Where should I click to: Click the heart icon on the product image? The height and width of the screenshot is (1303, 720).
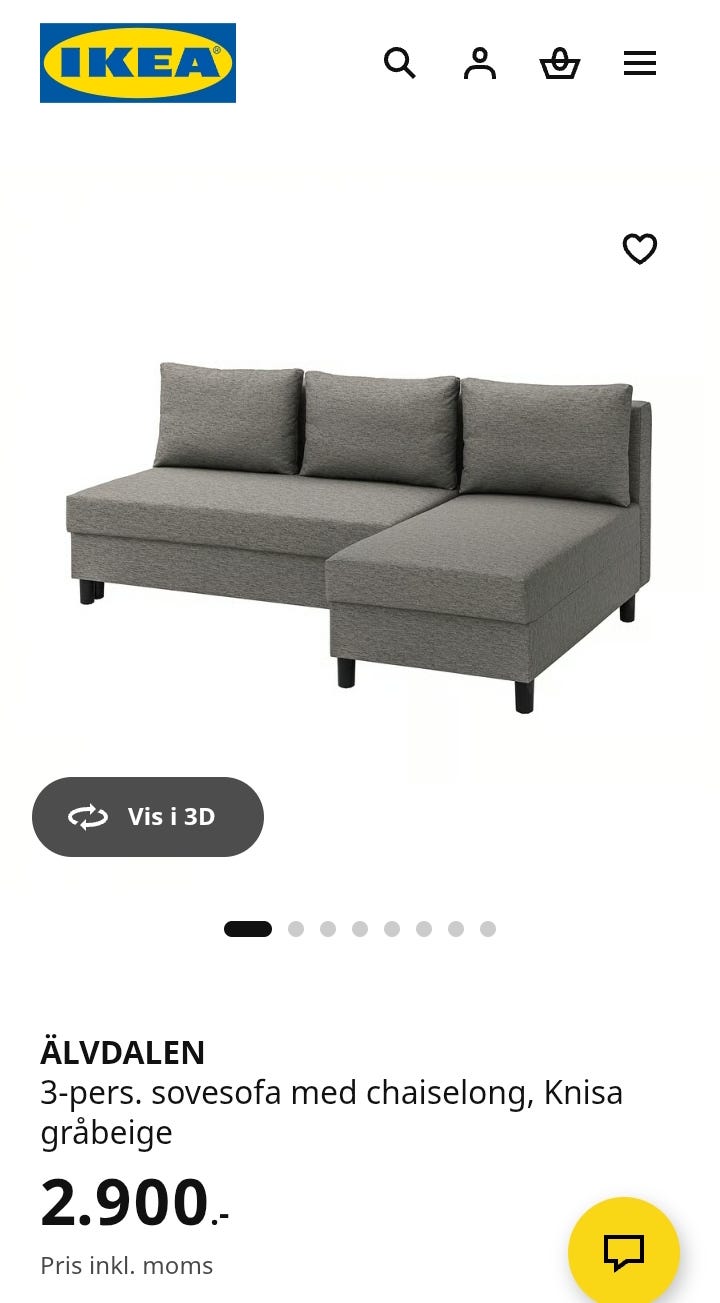pyautogui.click(x=639, y=249)
